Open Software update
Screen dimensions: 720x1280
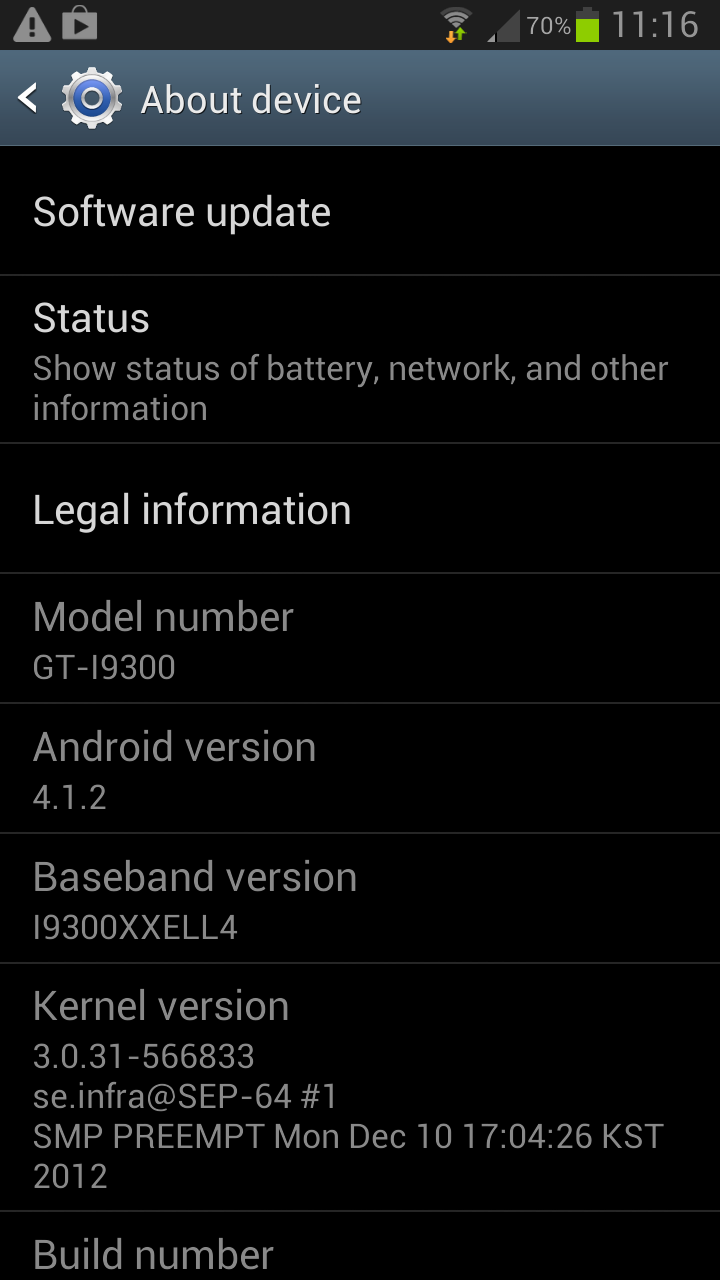pos(360,211)
